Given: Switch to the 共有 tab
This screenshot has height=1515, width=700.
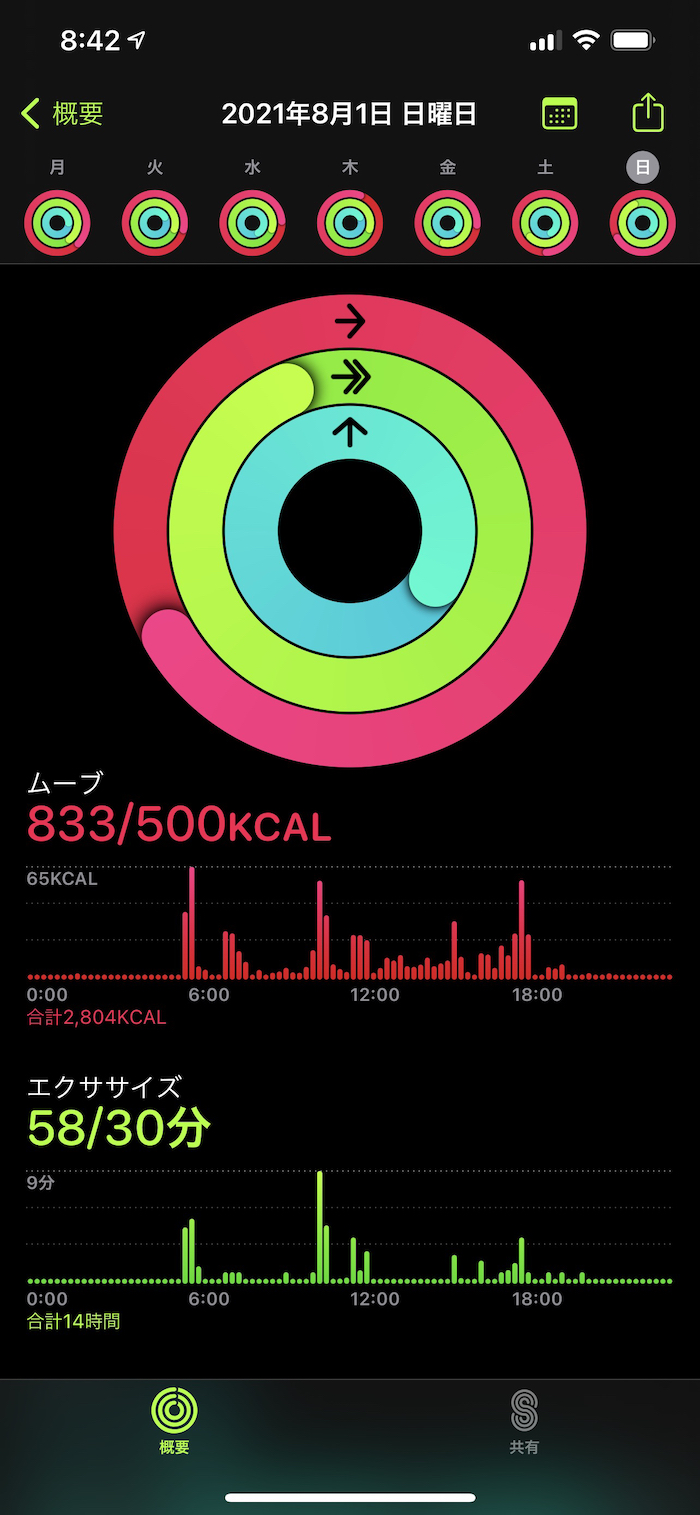Looking at the screenshot, I should tap(524, 1420).
